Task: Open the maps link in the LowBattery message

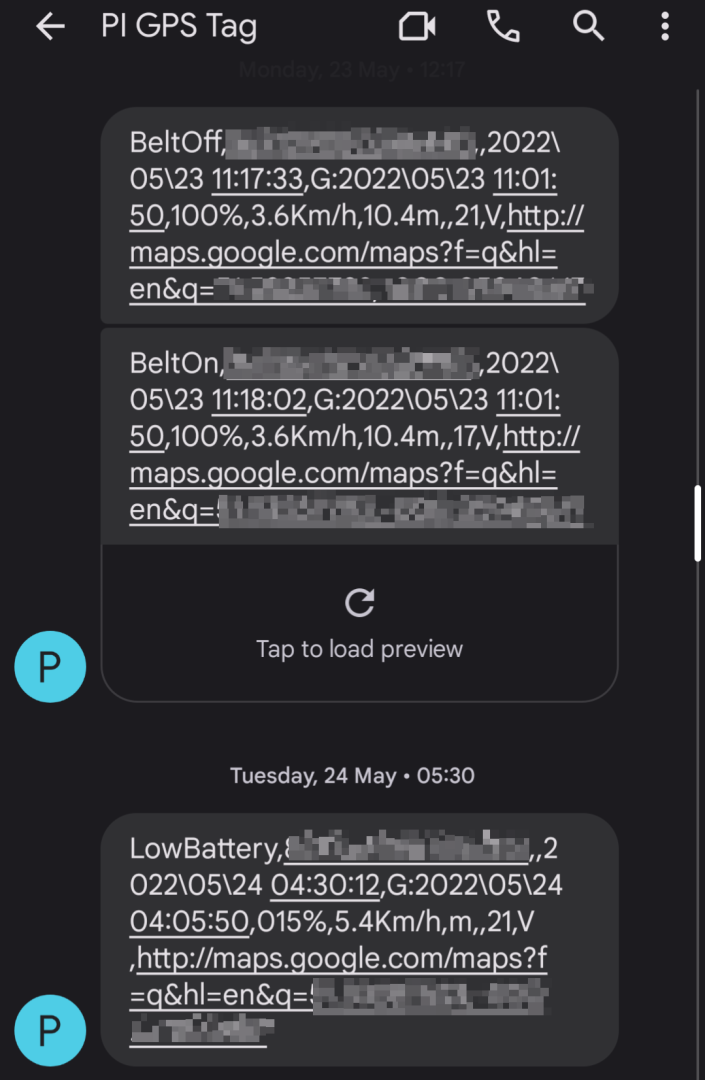Action: pyautogui.click(x=340, y=959)
